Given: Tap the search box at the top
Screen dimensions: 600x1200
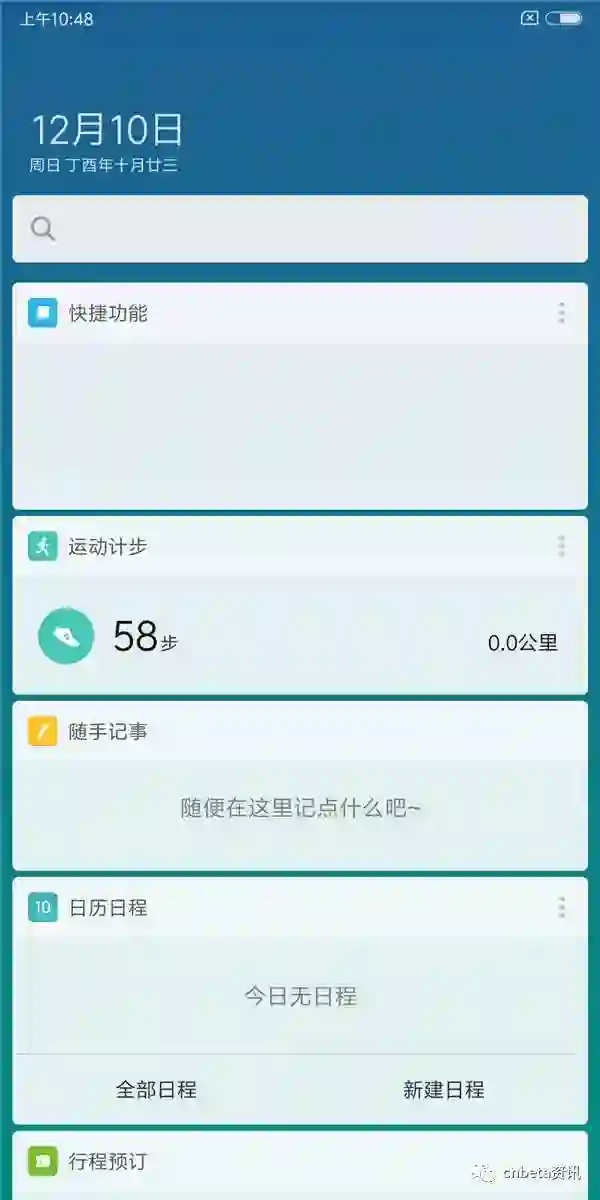Looking at the screenshot, I should (x=300, y=229).
